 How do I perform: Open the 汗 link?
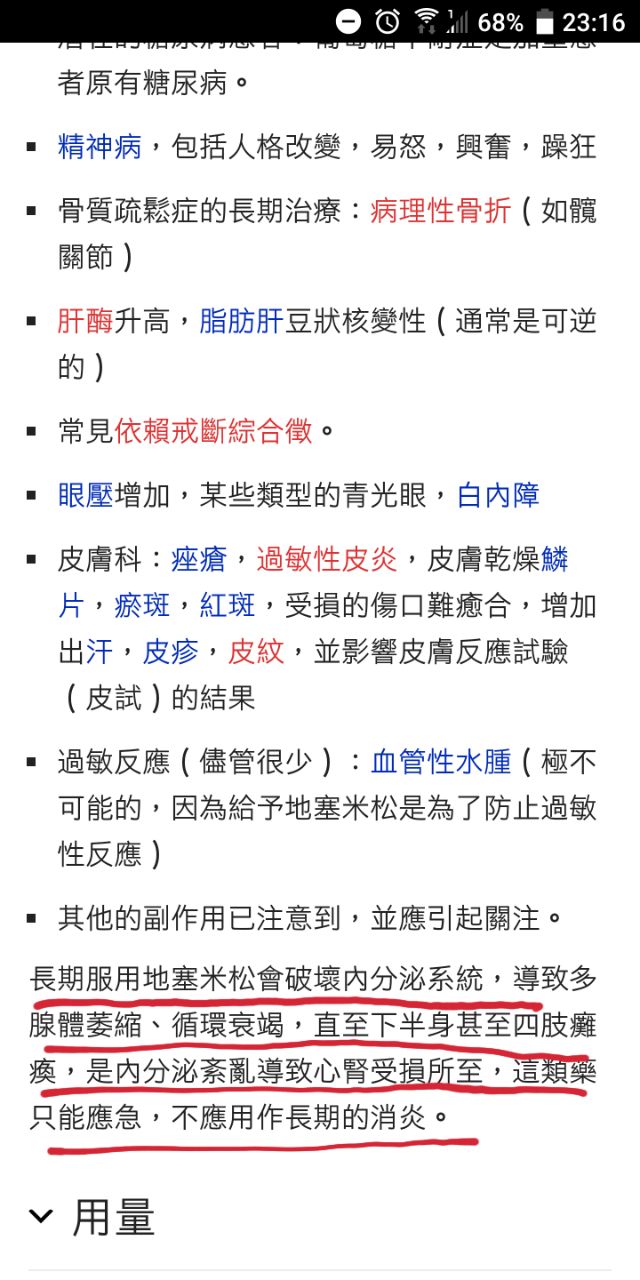[99, 652]
